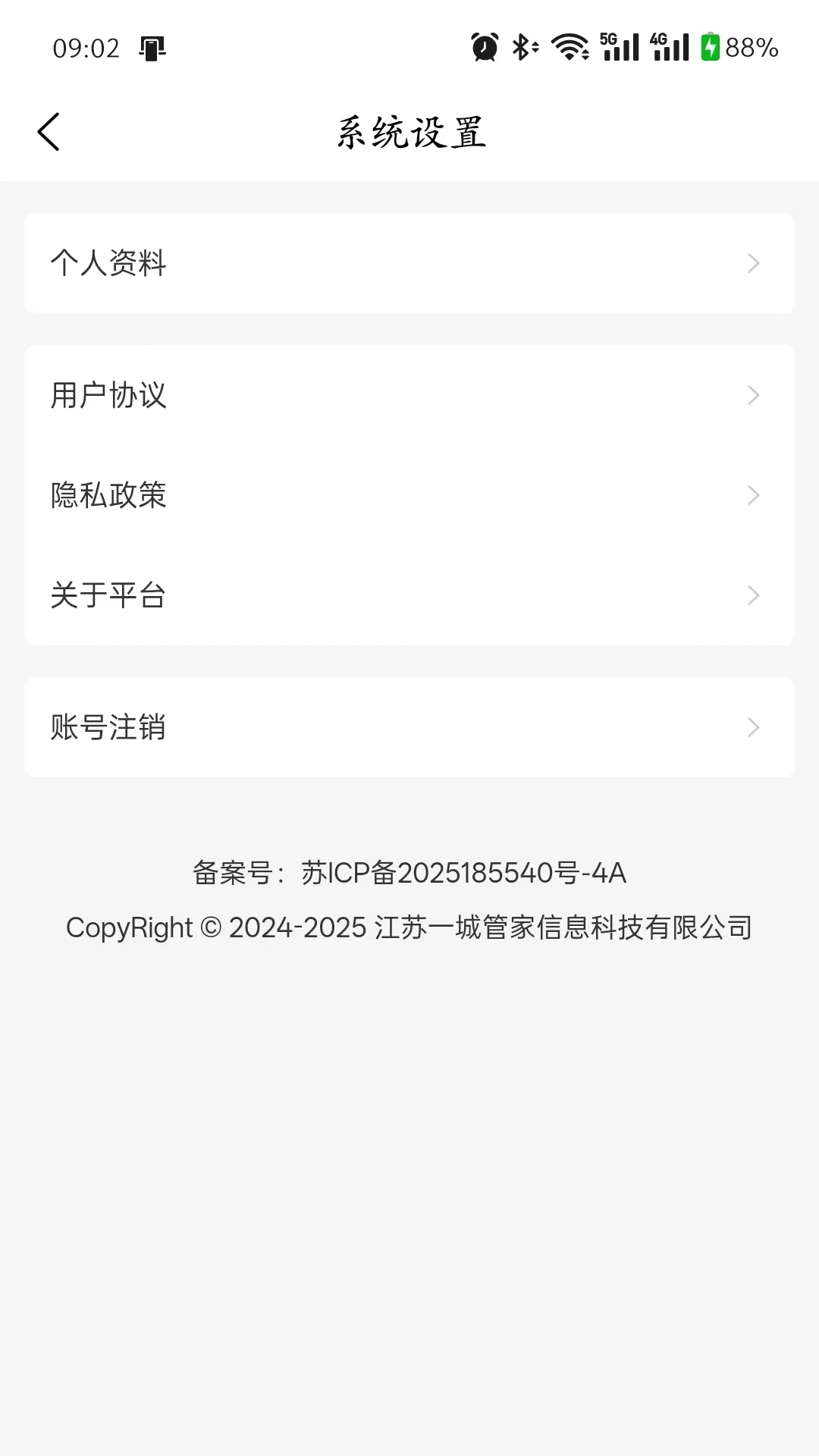This screenshot has width=819, height=1456.
Task: Expand the 用户协议 row chevron
Action: point(752,394)
